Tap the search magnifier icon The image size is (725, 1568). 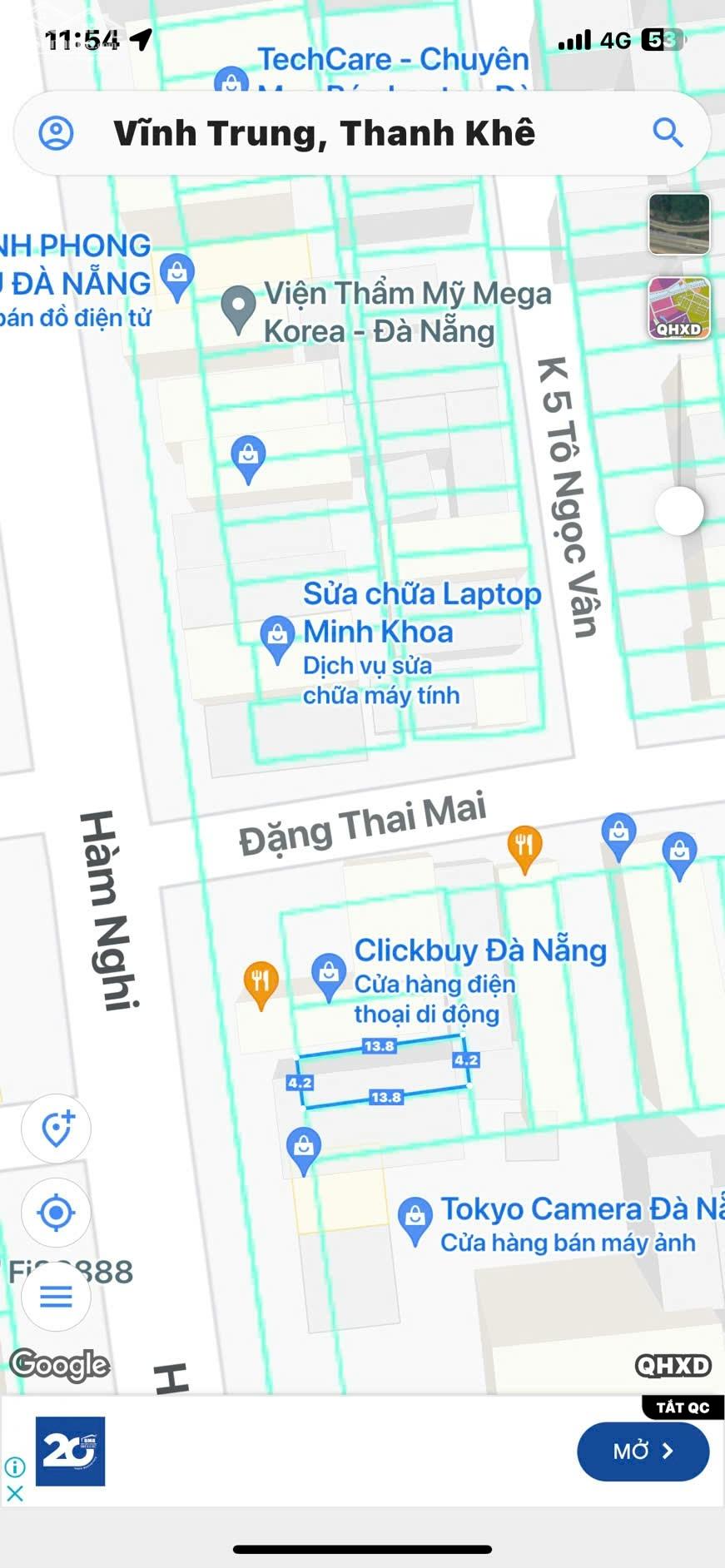coord(668,133)
